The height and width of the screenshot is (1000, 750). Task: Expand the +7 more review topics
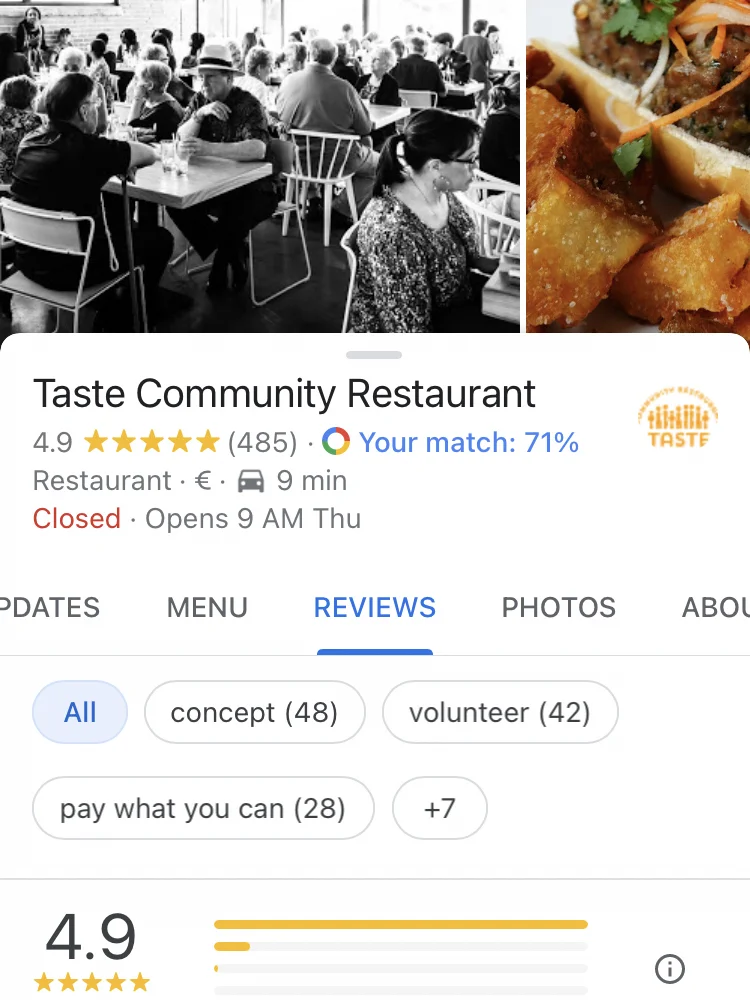click(440, 808)
